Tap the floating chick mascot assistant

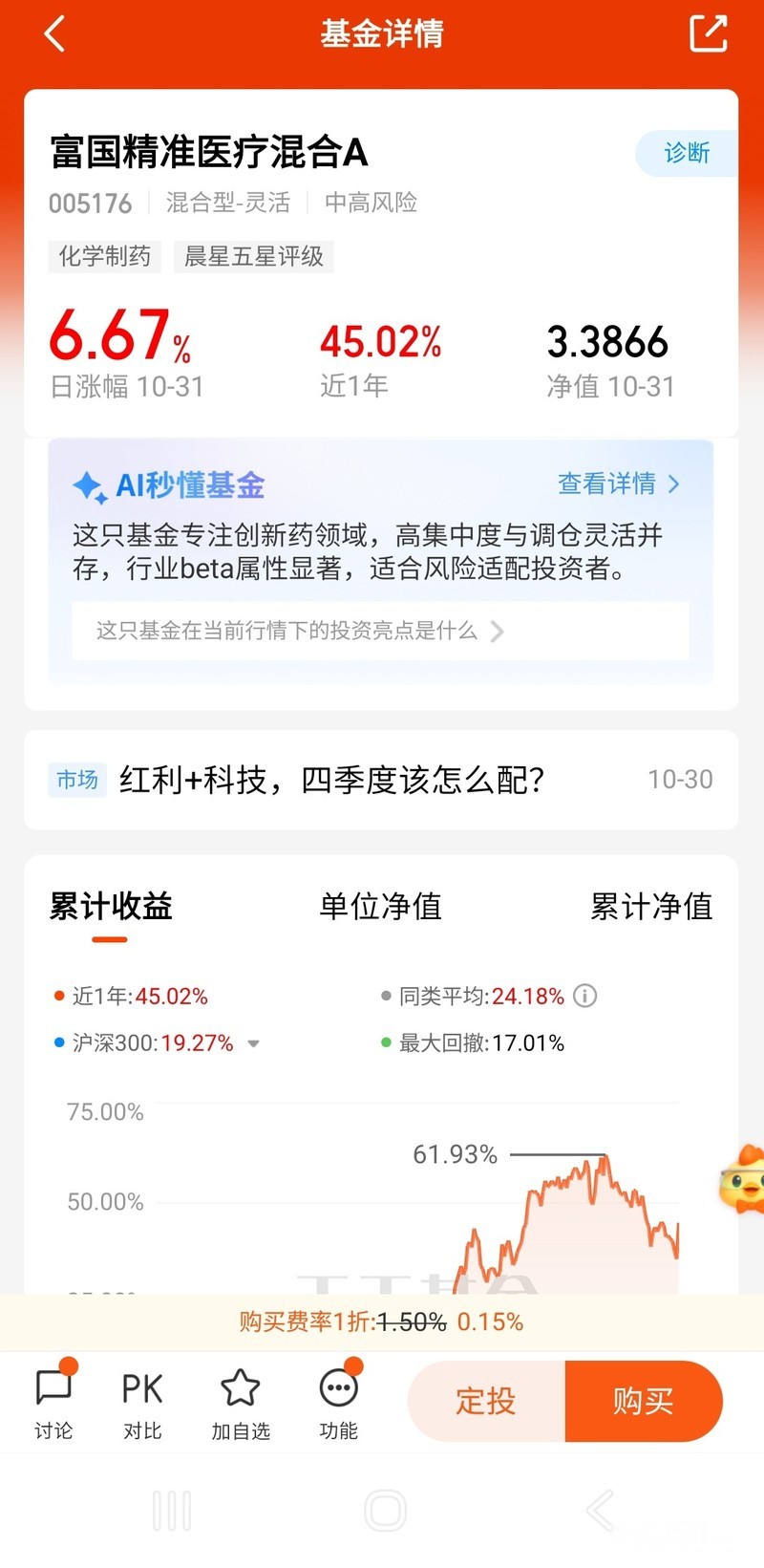click(x=743, y=1180)
